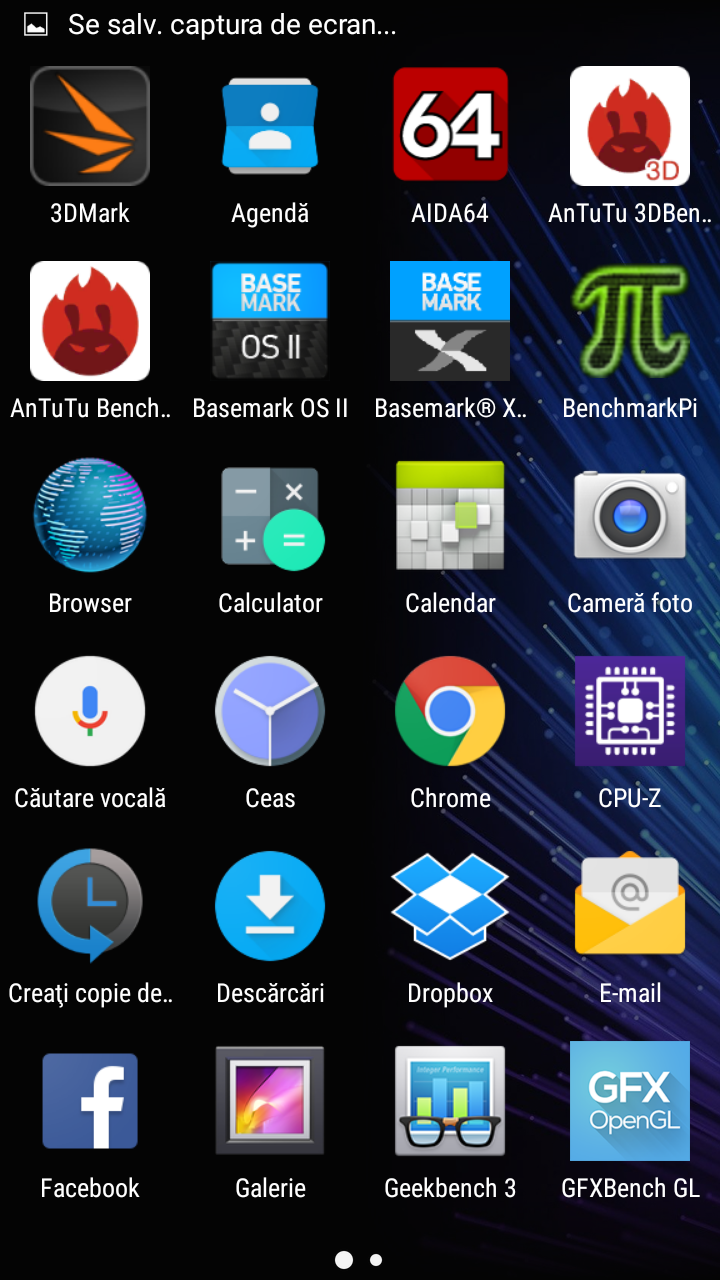Launch Dropbox
The image size is (720, 1280).
click(x=450, y=906)
